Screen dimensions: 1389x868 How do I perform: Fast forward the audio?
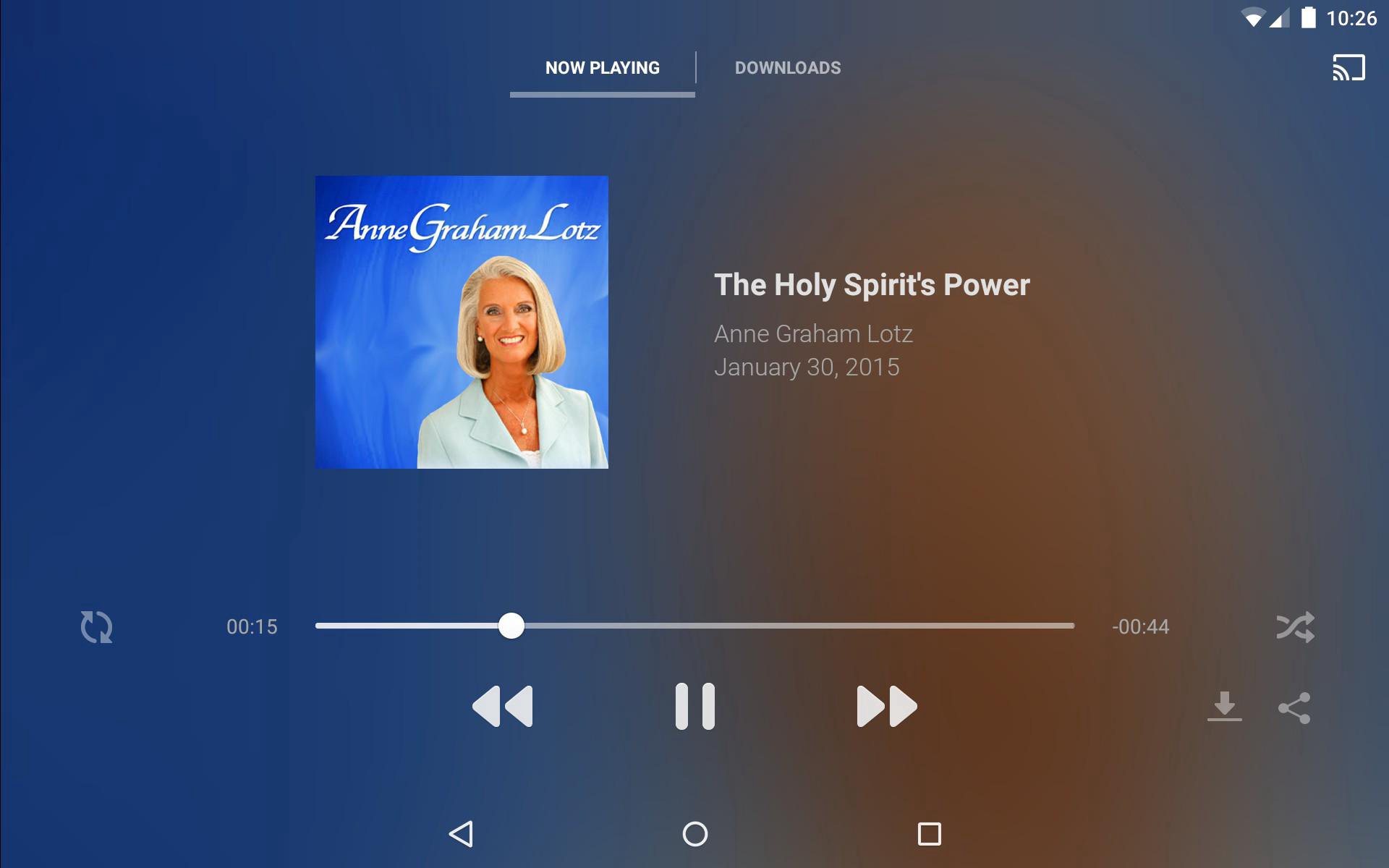click(887, 706)
